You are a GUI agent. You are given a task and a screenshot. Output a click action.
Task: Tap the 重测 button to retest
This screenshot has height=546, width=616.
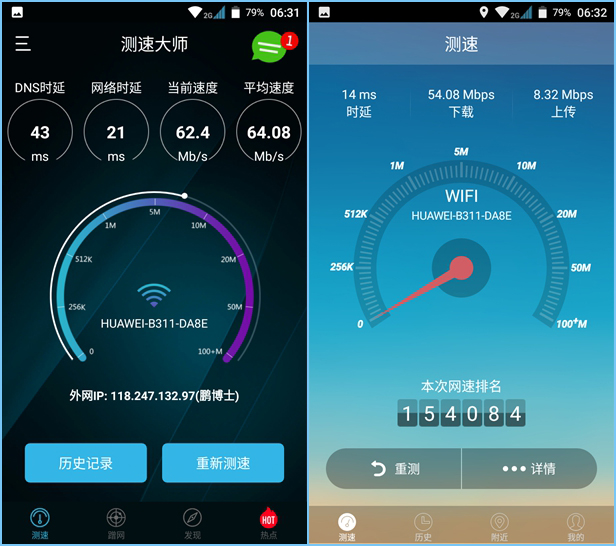coord(394,468)
